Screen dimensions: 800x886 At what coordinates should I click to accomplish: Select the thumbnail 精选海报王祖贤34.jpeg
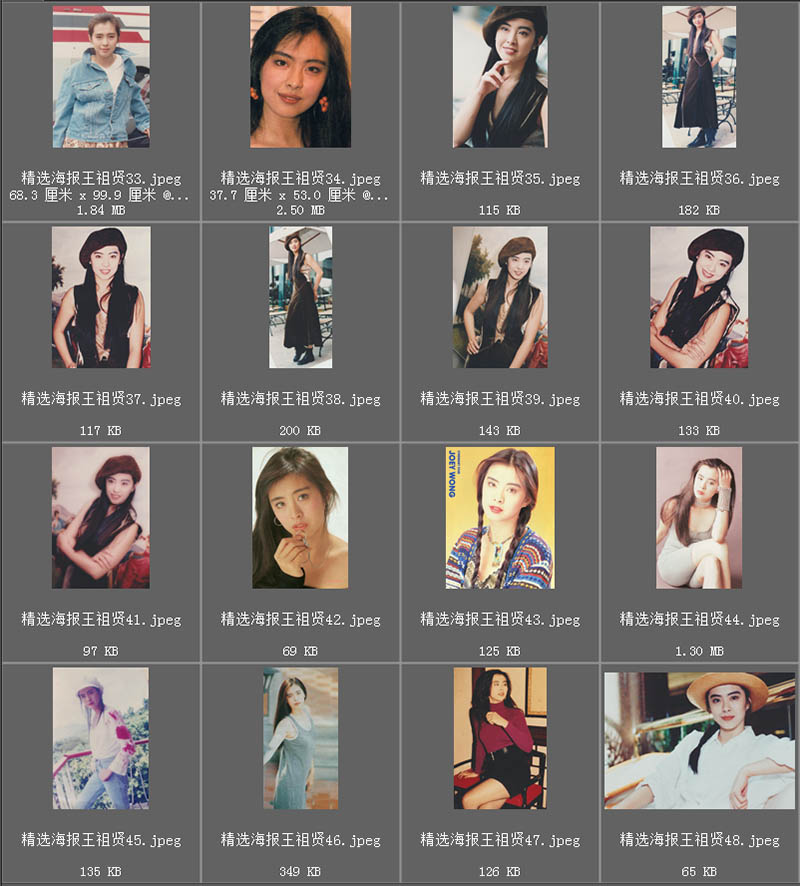coord(300,77)
